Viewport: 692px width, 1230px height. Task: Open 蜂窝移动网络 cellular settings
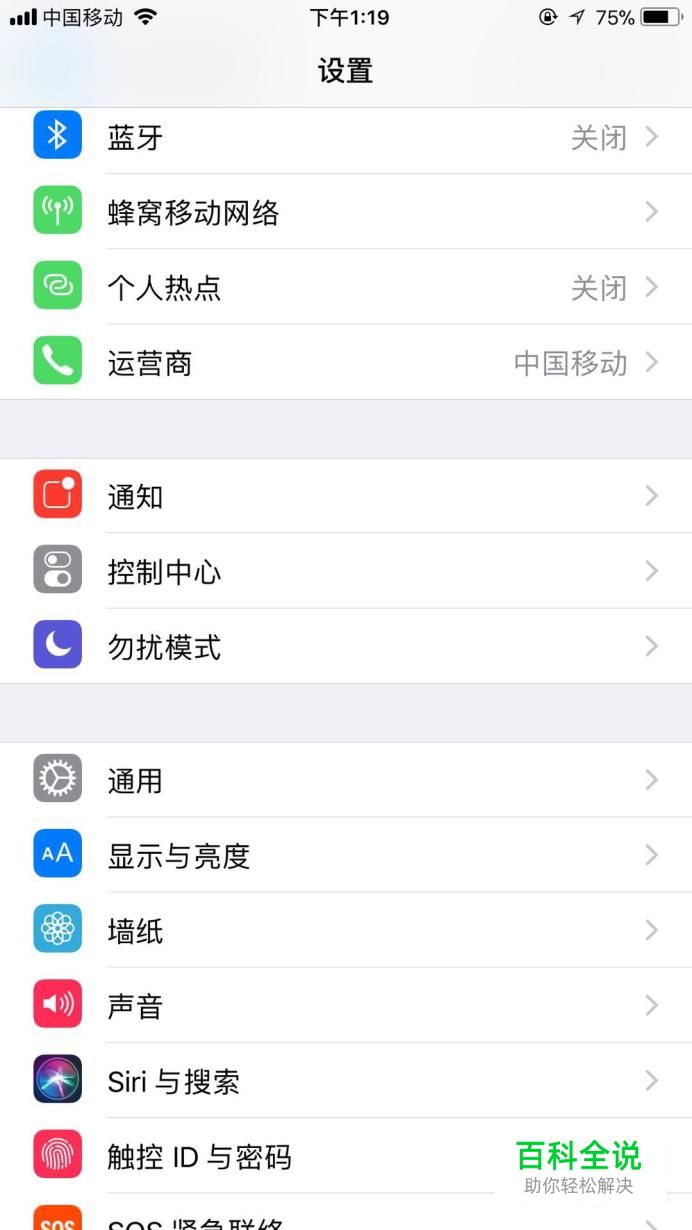pyautogui.click(x=346, y=212)
